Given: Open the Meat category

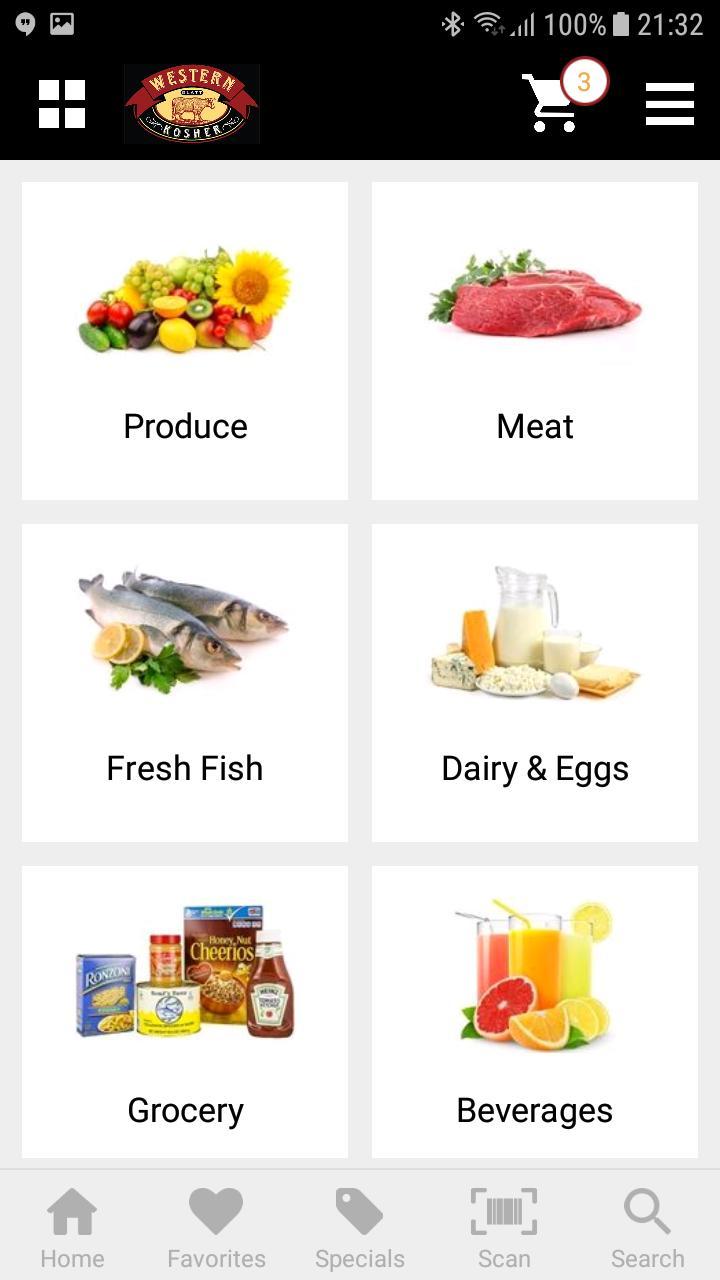Looking at the screenshot, I should pyautogui.click(x=534, y=340).
